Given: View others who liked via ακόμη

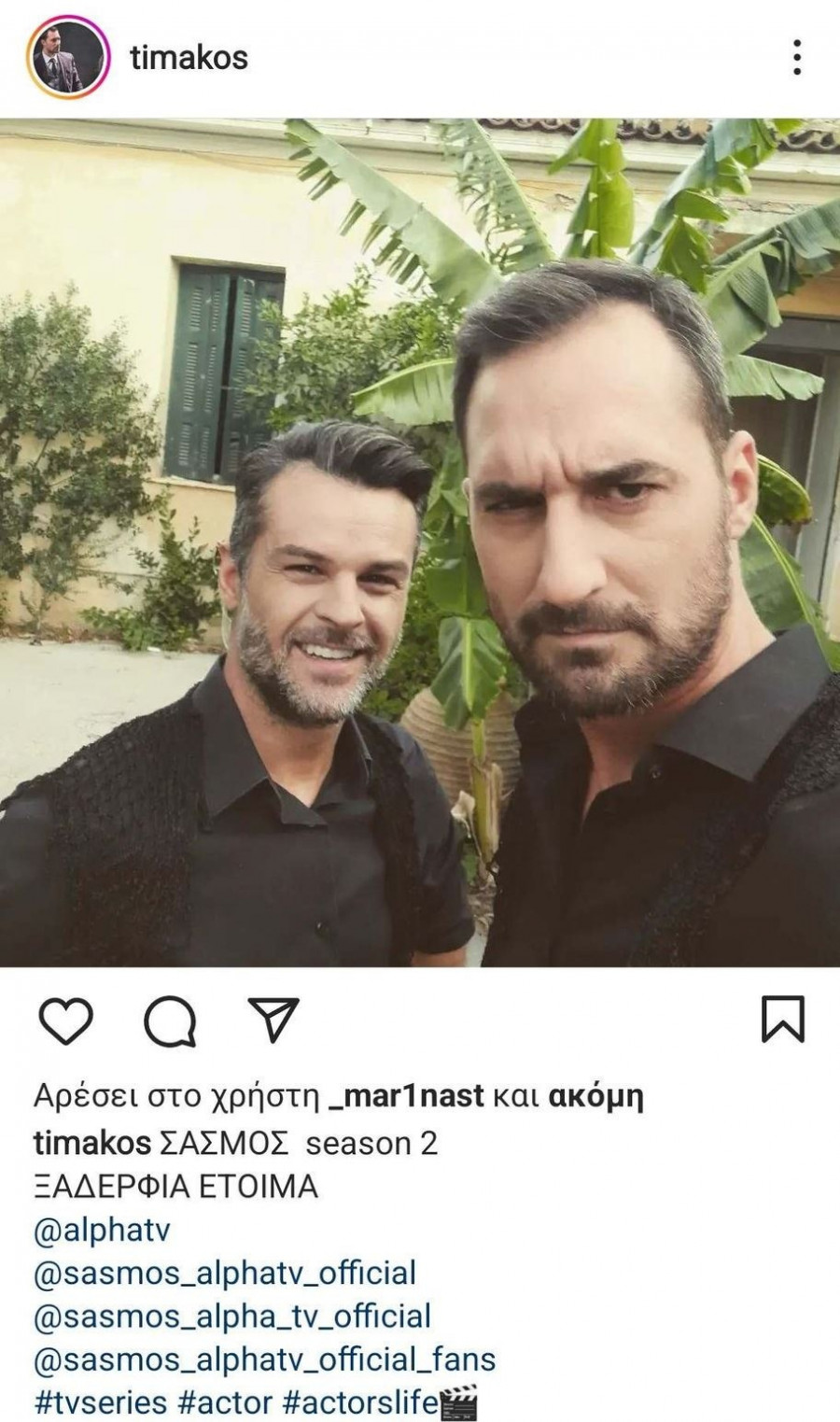Looking at the screenshot, I should 595,1096.
